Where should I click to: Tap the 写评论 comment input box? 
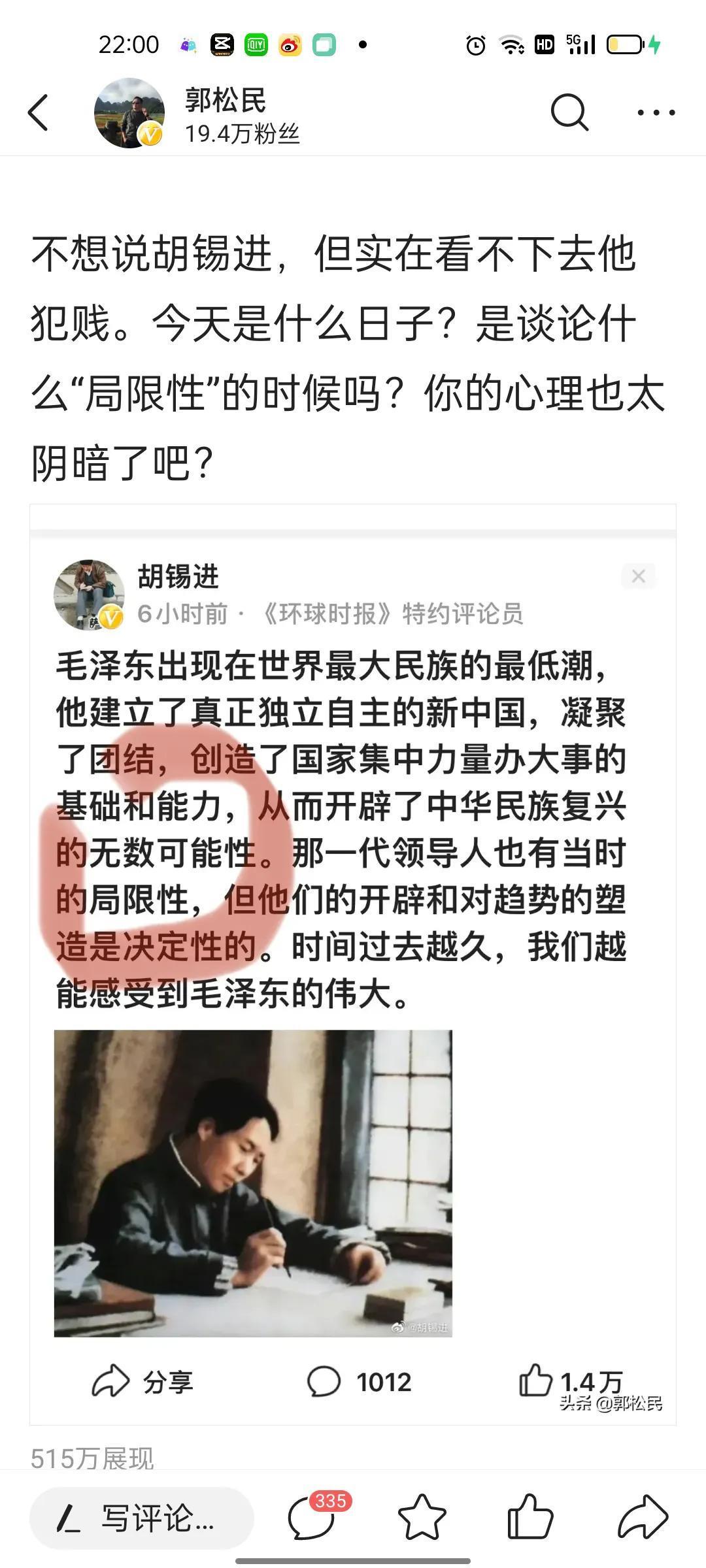(141, 1518)
